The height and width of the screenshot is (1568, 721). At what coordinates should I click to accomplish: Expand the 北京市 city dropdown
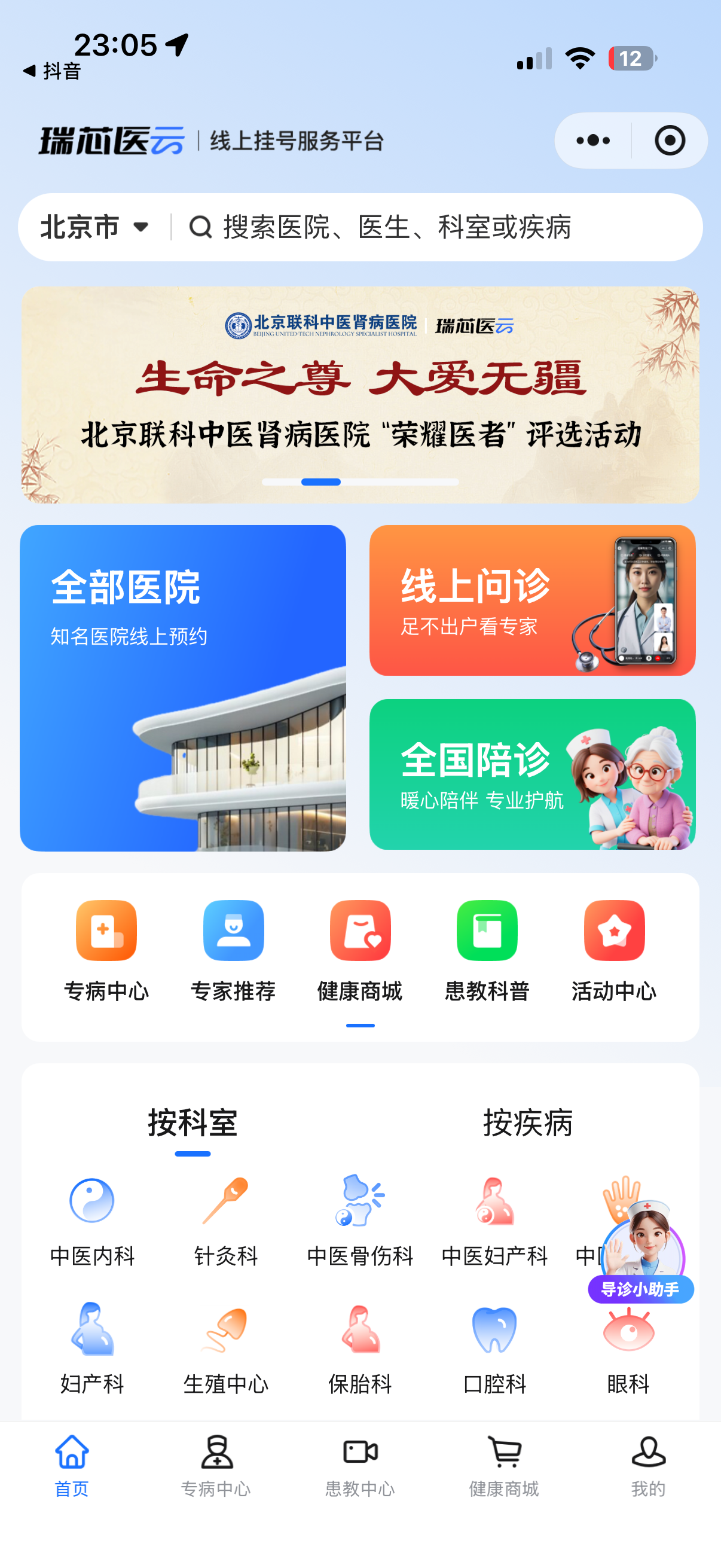point(95,228)
